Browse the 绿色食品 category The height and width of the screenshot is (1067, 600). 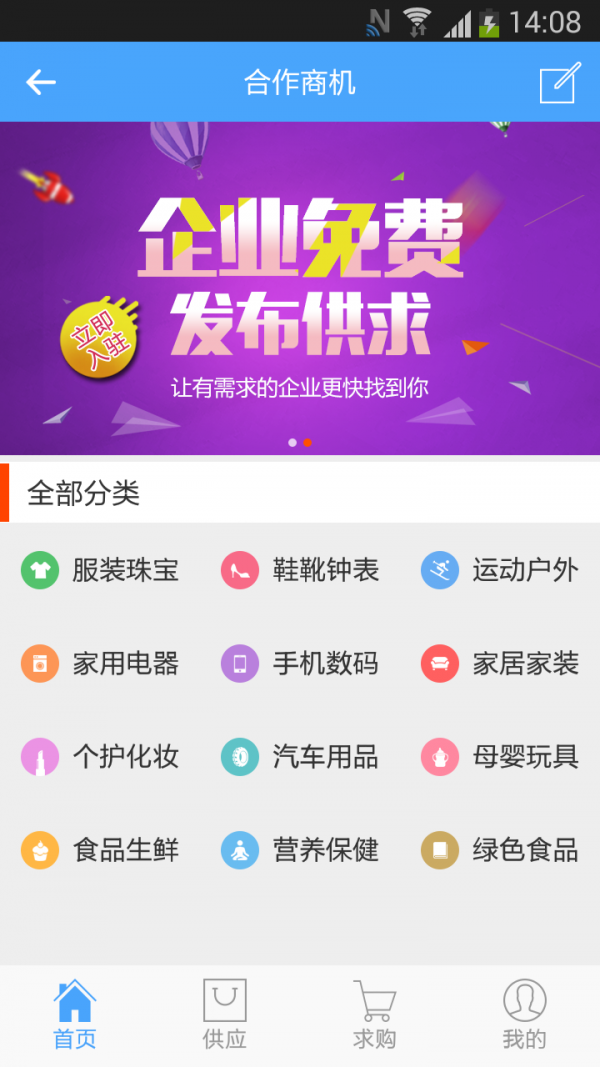pyautogui.click(x=500, y=850)
